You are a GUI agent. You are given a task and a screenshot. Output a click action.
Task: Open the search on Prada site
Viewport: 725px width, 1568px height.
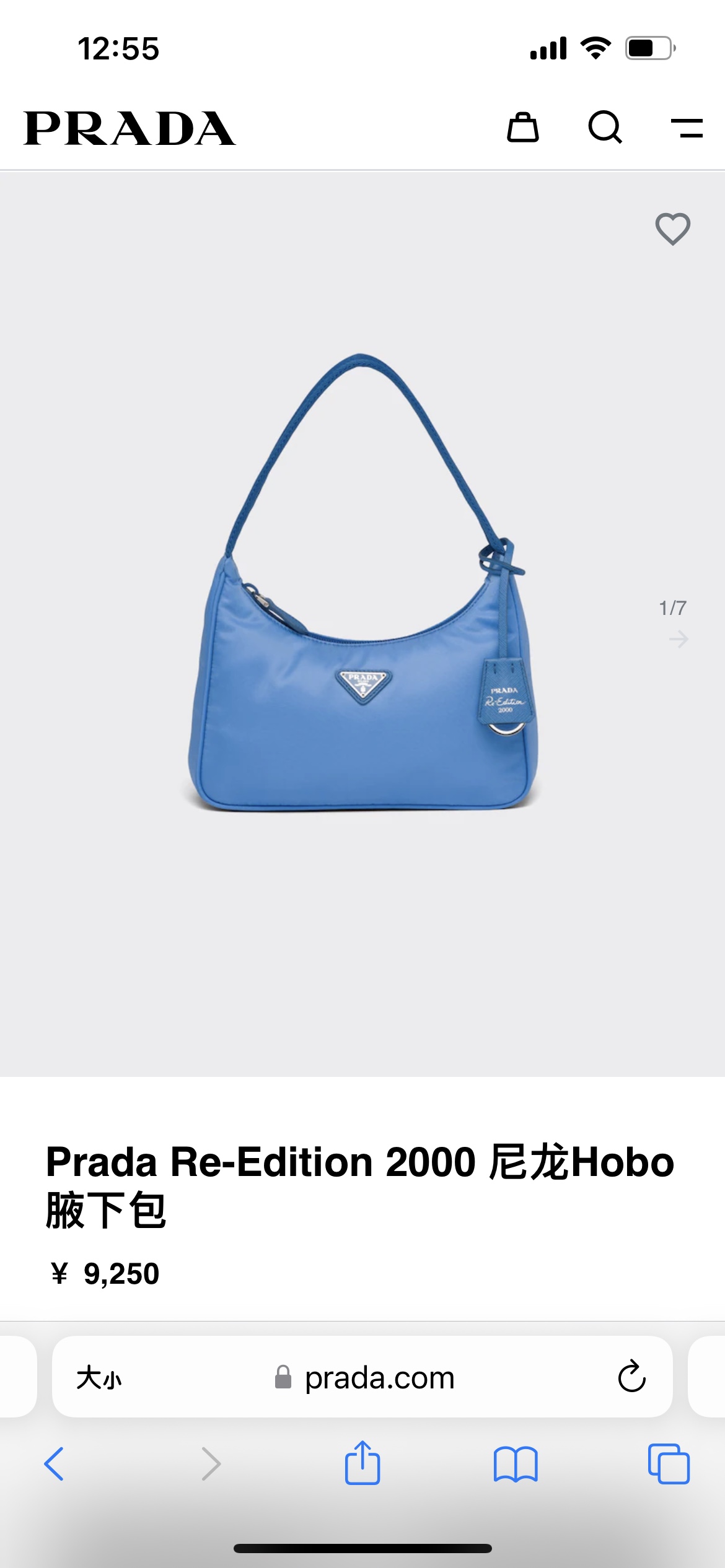605,128
